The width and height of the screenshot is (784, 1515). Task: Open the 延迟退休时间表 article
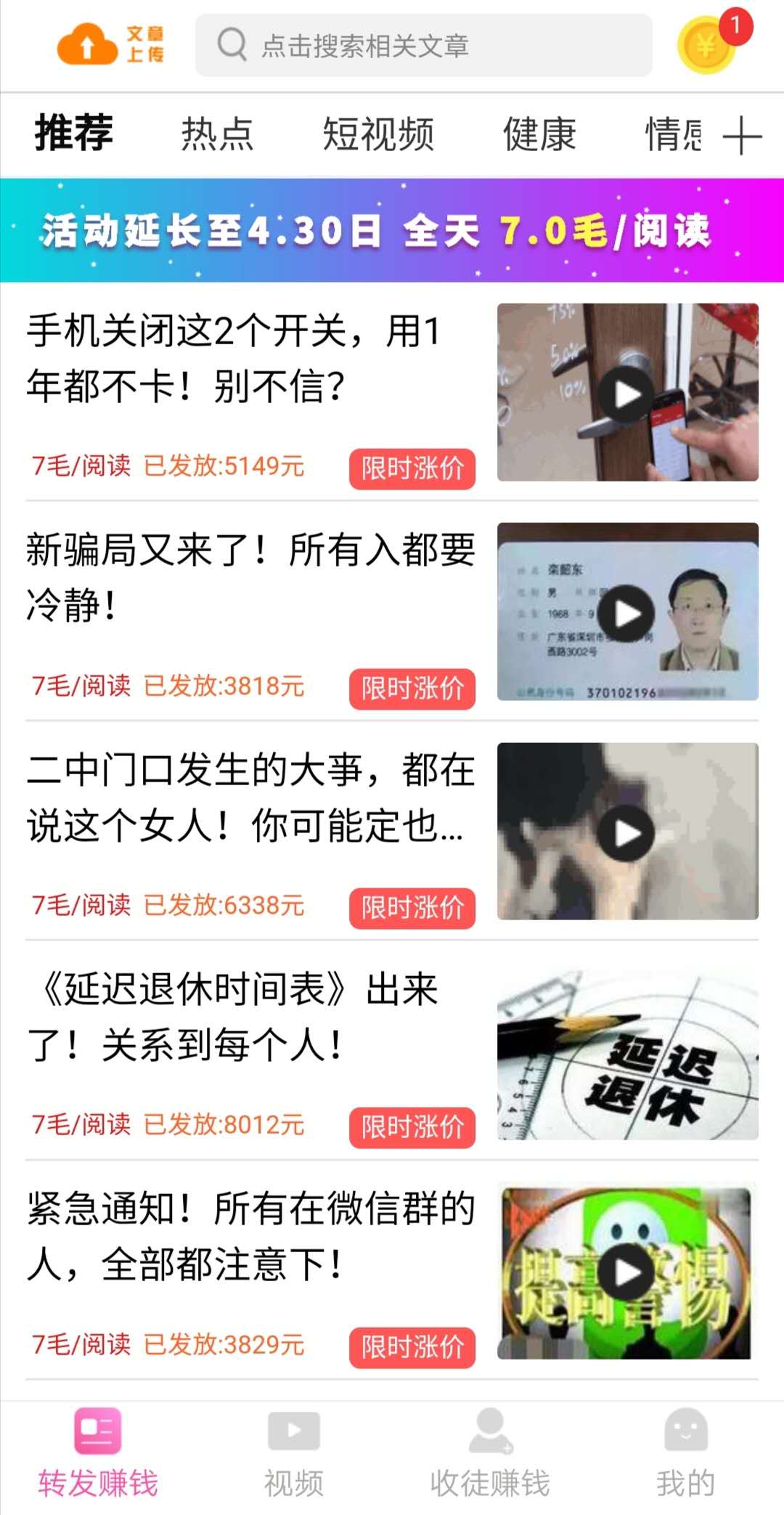pos(392,1051)
